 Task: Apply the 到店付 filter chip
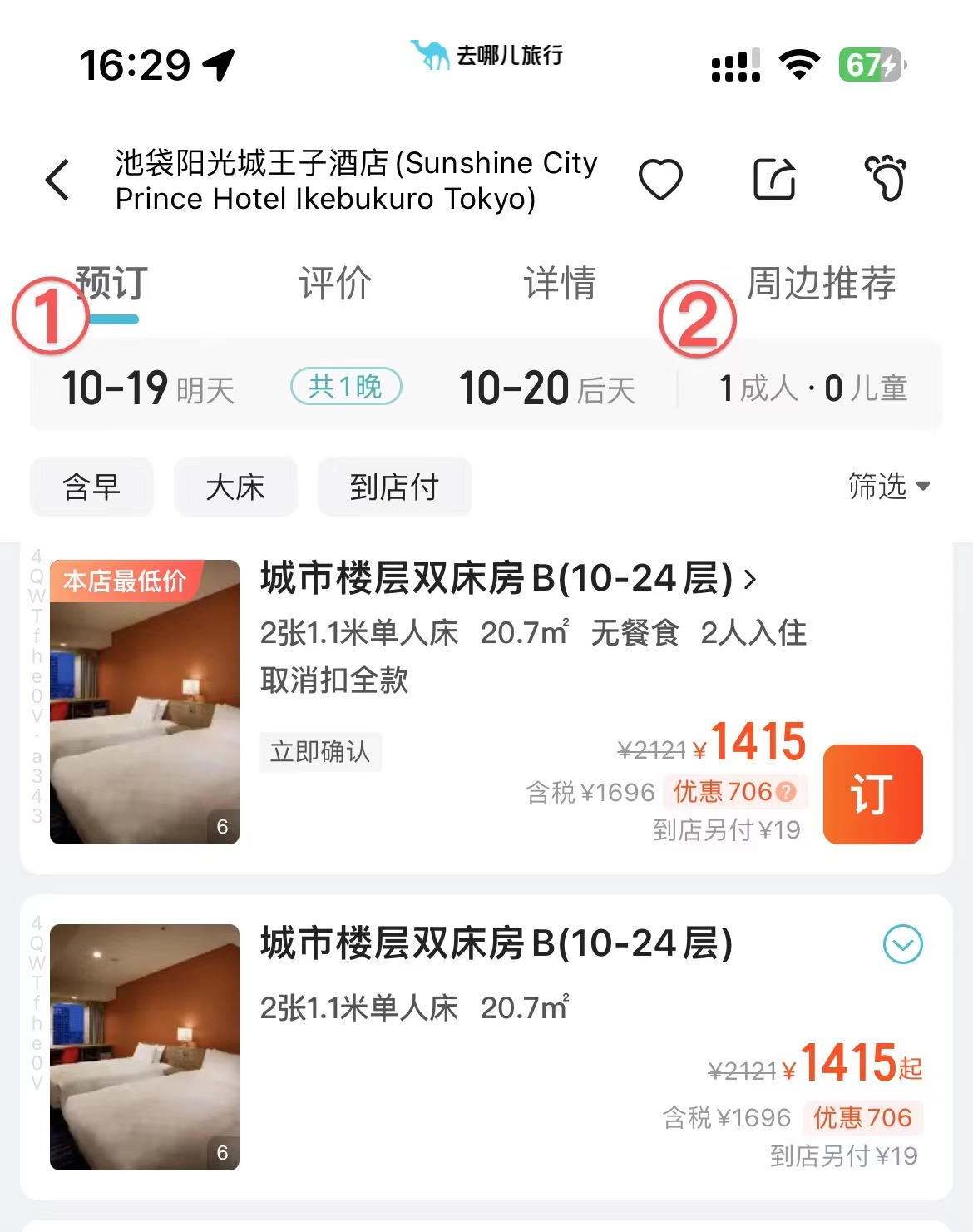(x=394, y=487)
